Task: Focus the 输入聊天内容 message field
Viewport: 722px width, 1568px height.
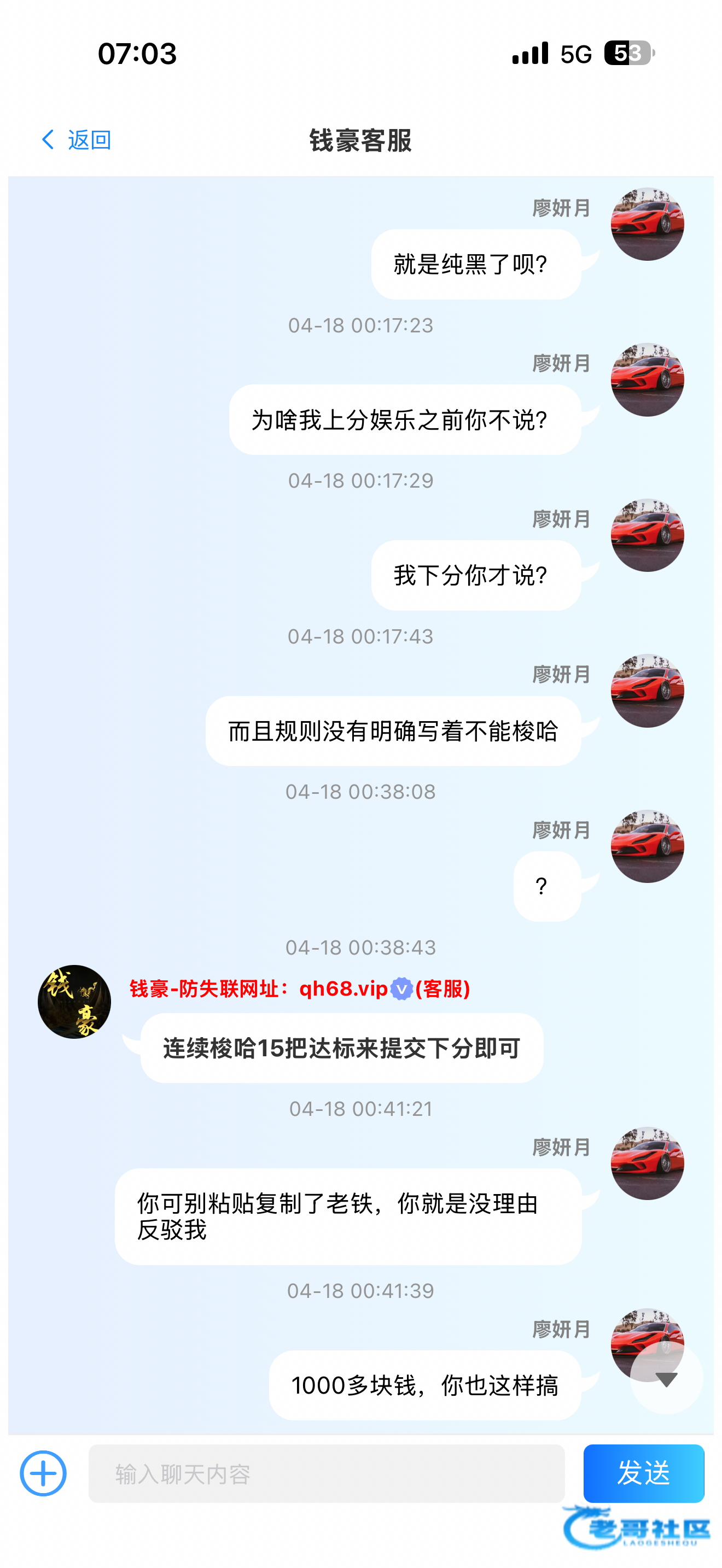Action: pos(327,1473)
